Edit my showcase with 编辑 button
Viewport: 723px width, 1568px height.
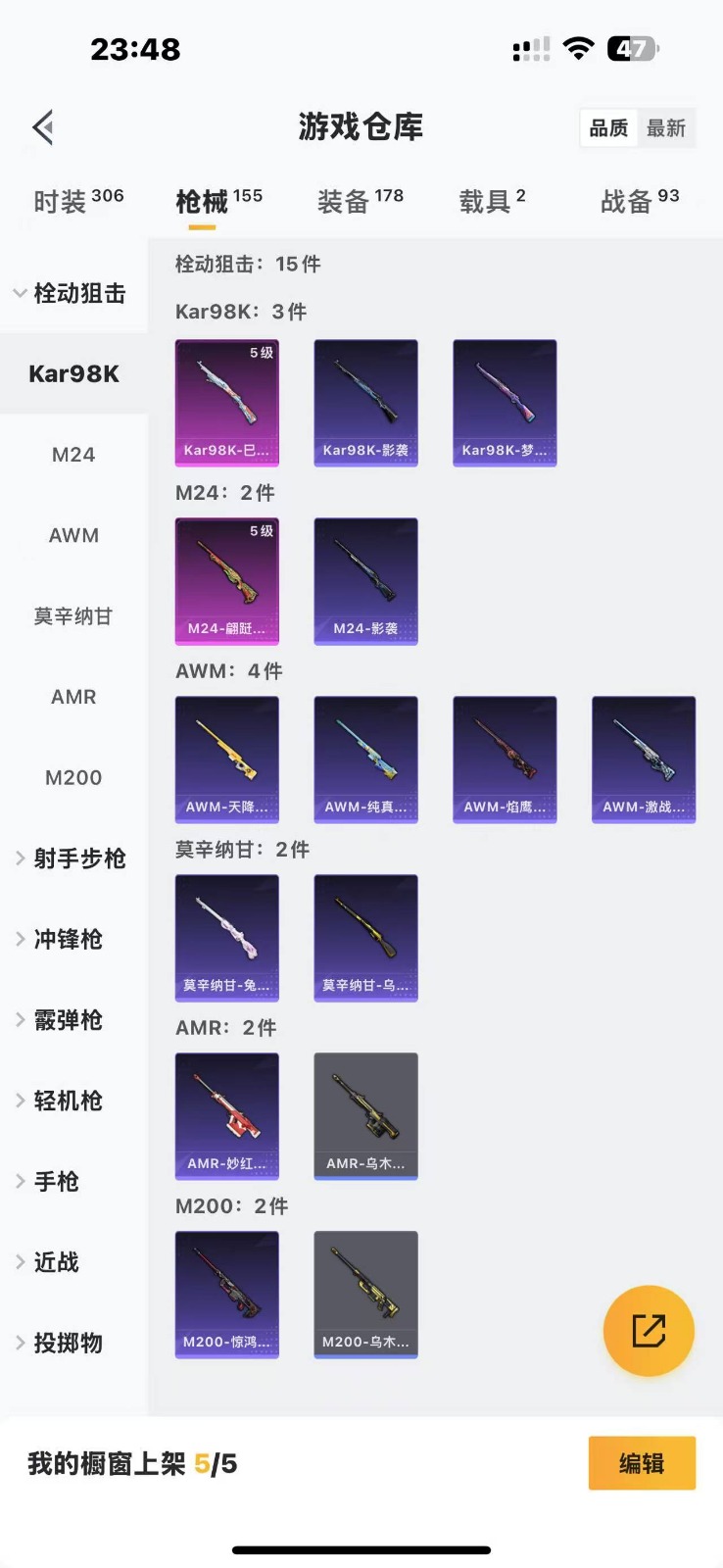coord(642,1463)
